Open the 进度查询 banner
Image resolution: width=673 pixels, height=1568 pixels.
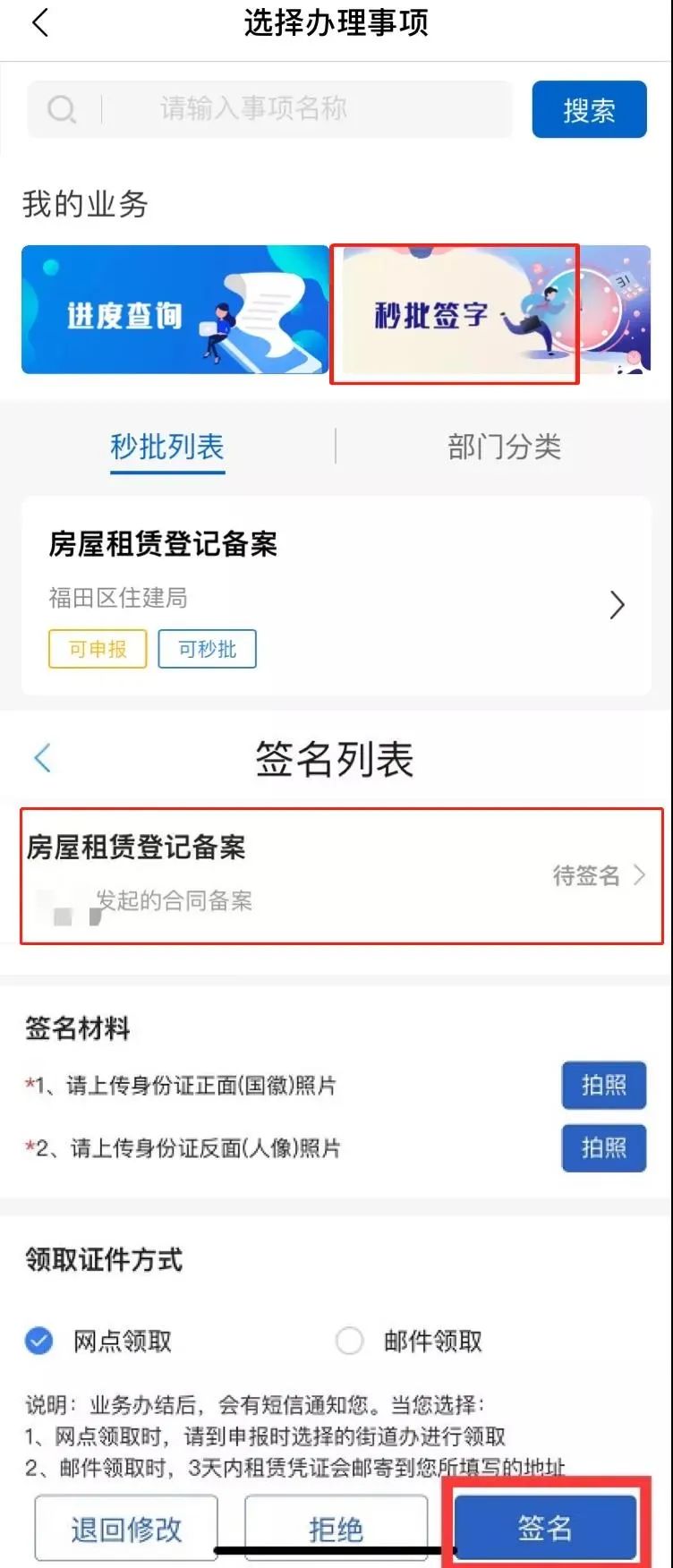click(x=175, y=310)
